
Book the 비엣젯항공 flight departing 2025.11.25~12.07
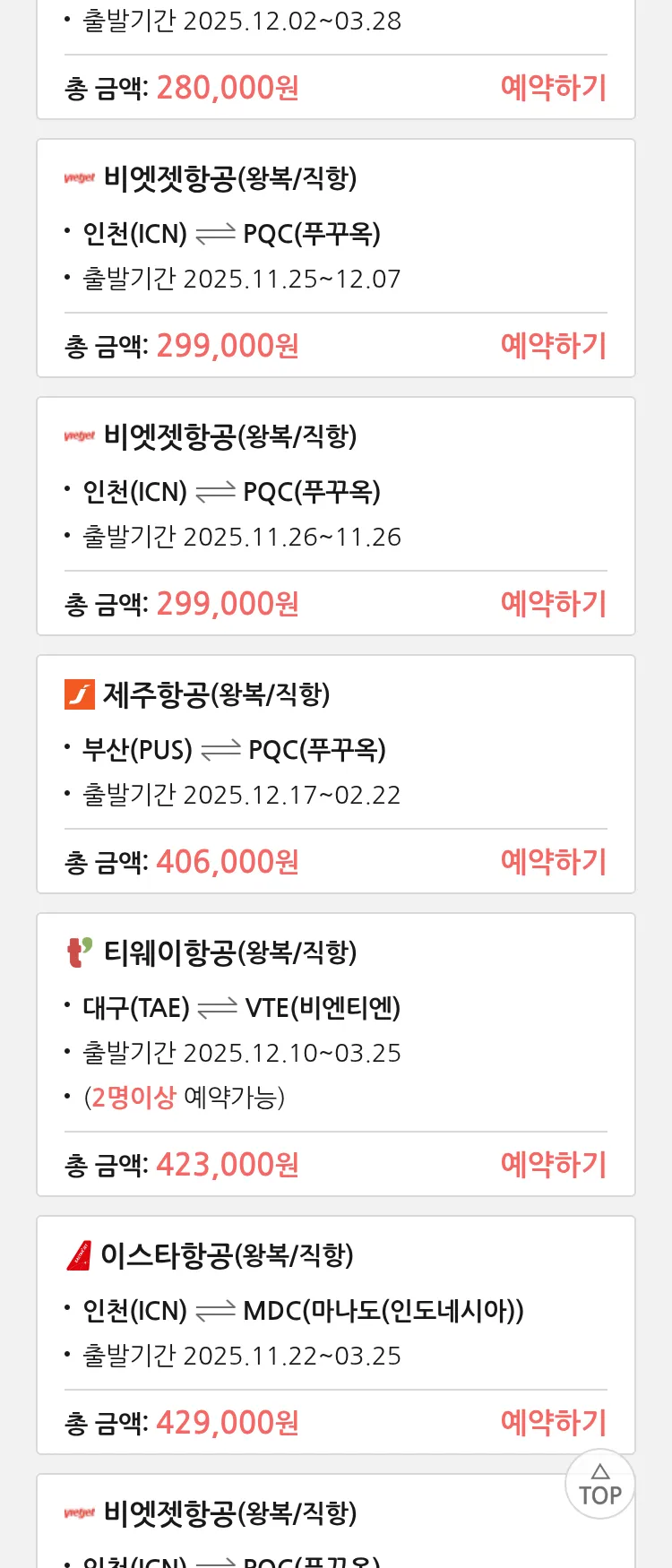pyautogui.click(x=553, y=346)
